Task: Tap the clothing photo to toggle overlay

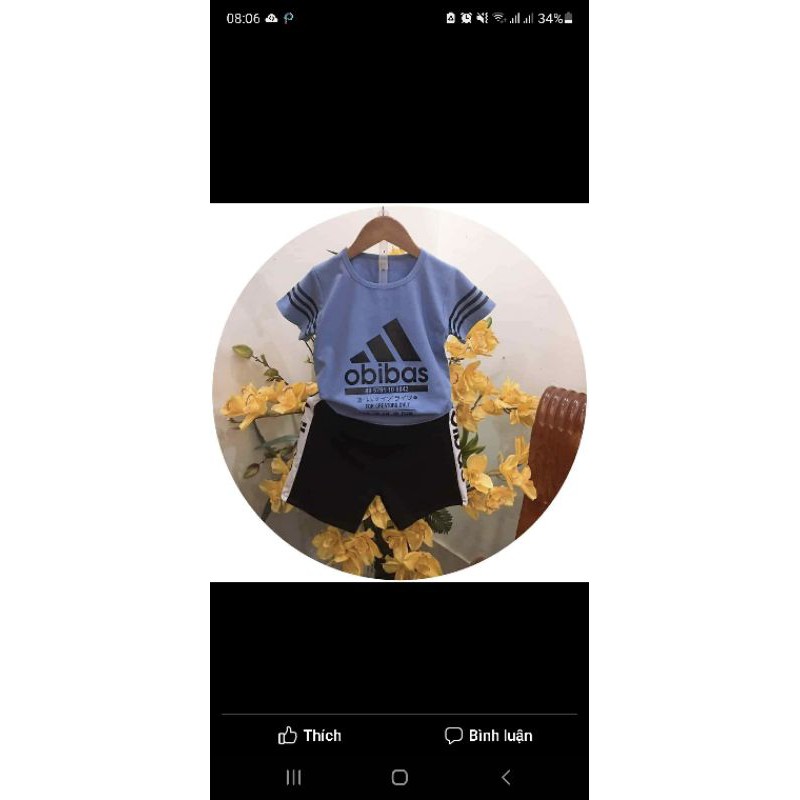Action: point(399,392)
